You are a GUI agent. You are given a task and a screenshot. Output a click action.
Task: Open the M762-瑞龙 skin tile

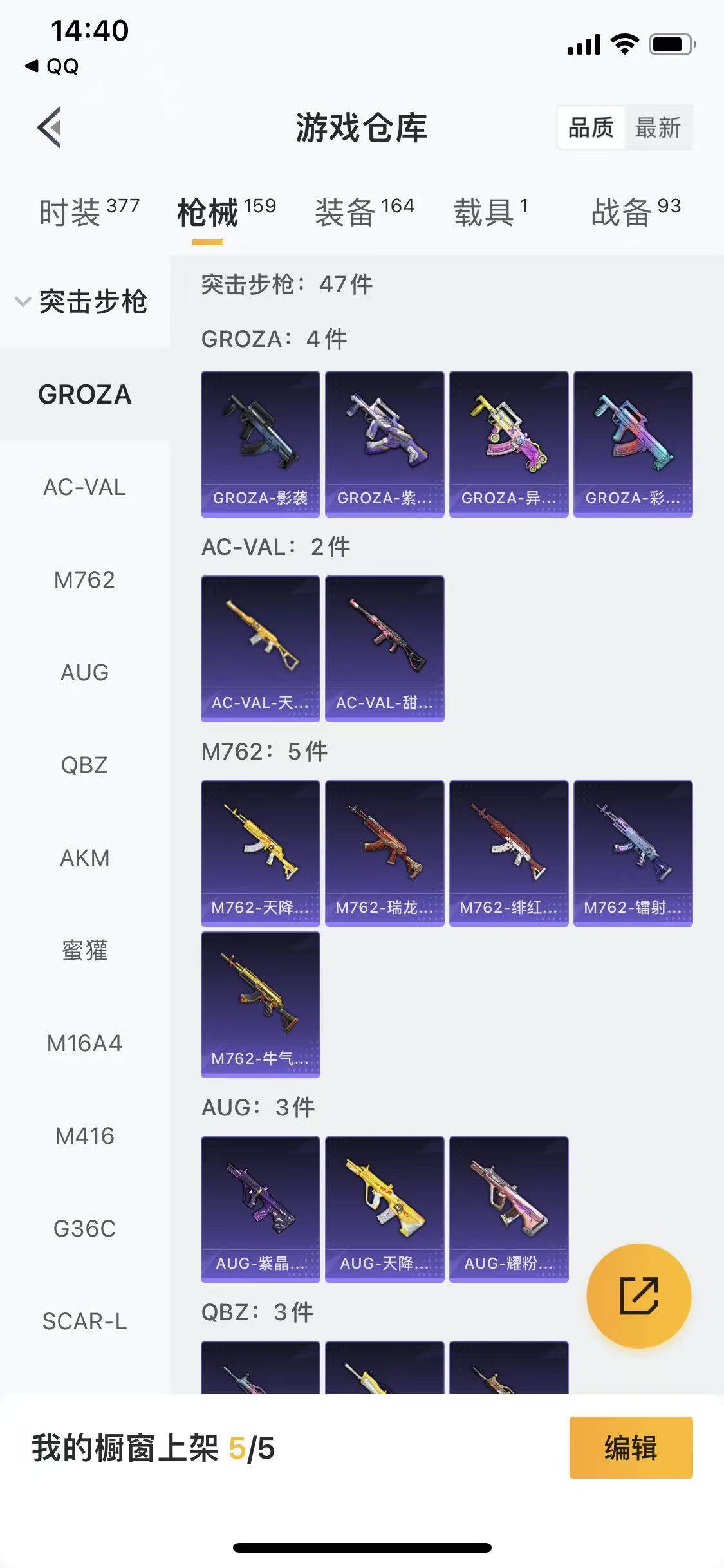384,853
